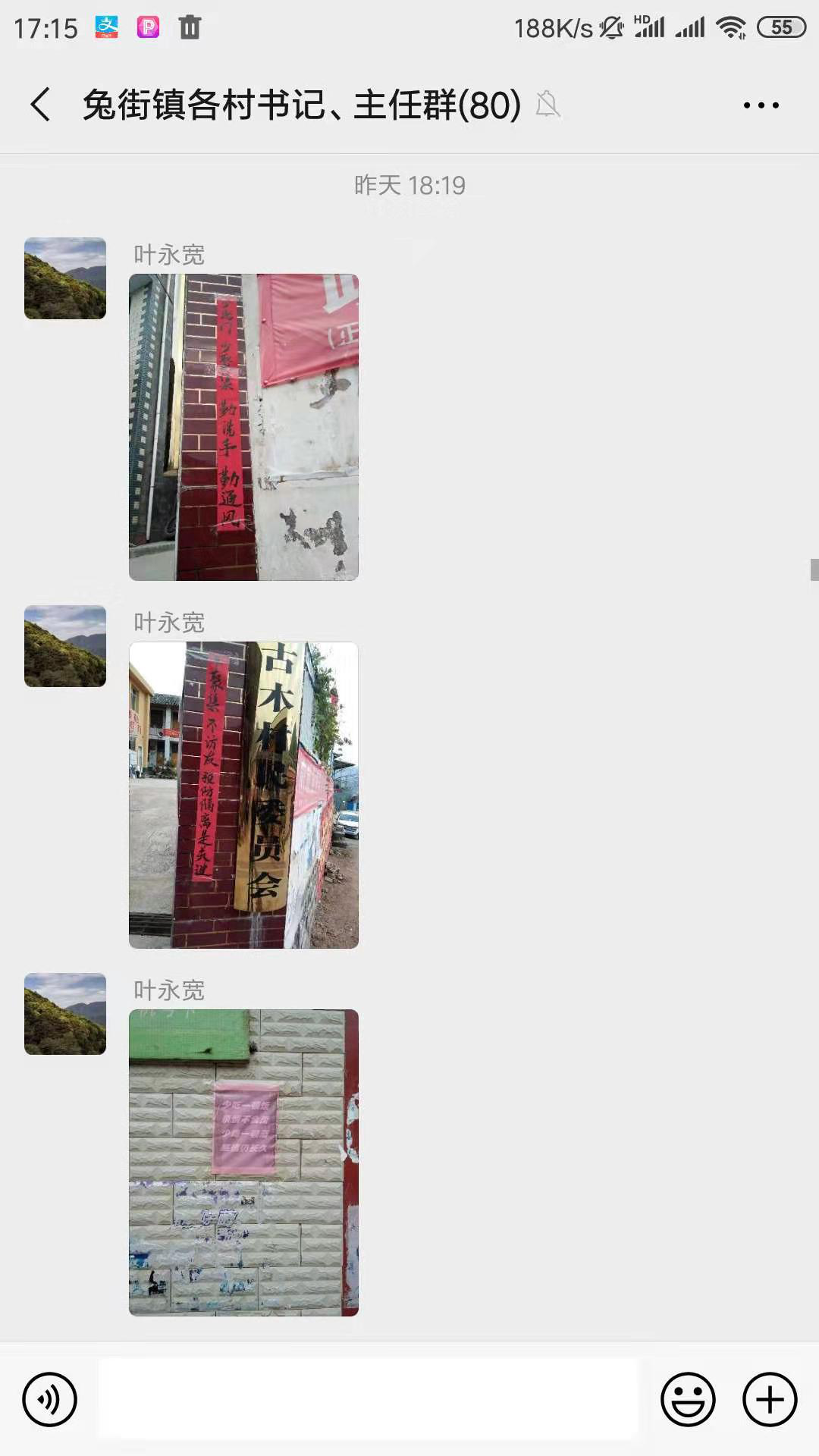Image resolution: width=819 pixels, height=1456 pixels.
Task: Switch to voice message input
Action: (x=50, y=1399)
